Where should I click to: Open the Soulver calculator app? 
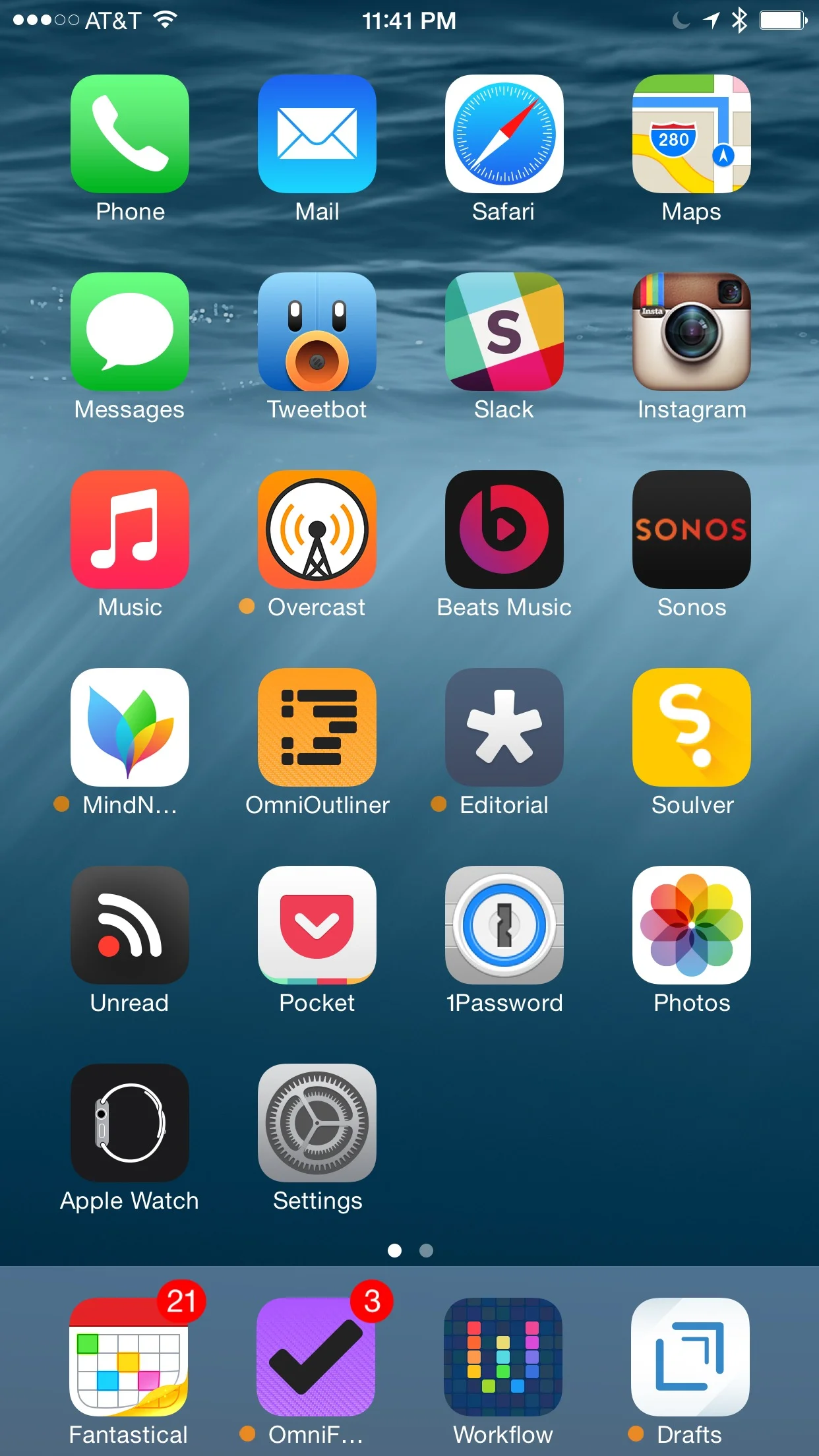coord(691,727)
